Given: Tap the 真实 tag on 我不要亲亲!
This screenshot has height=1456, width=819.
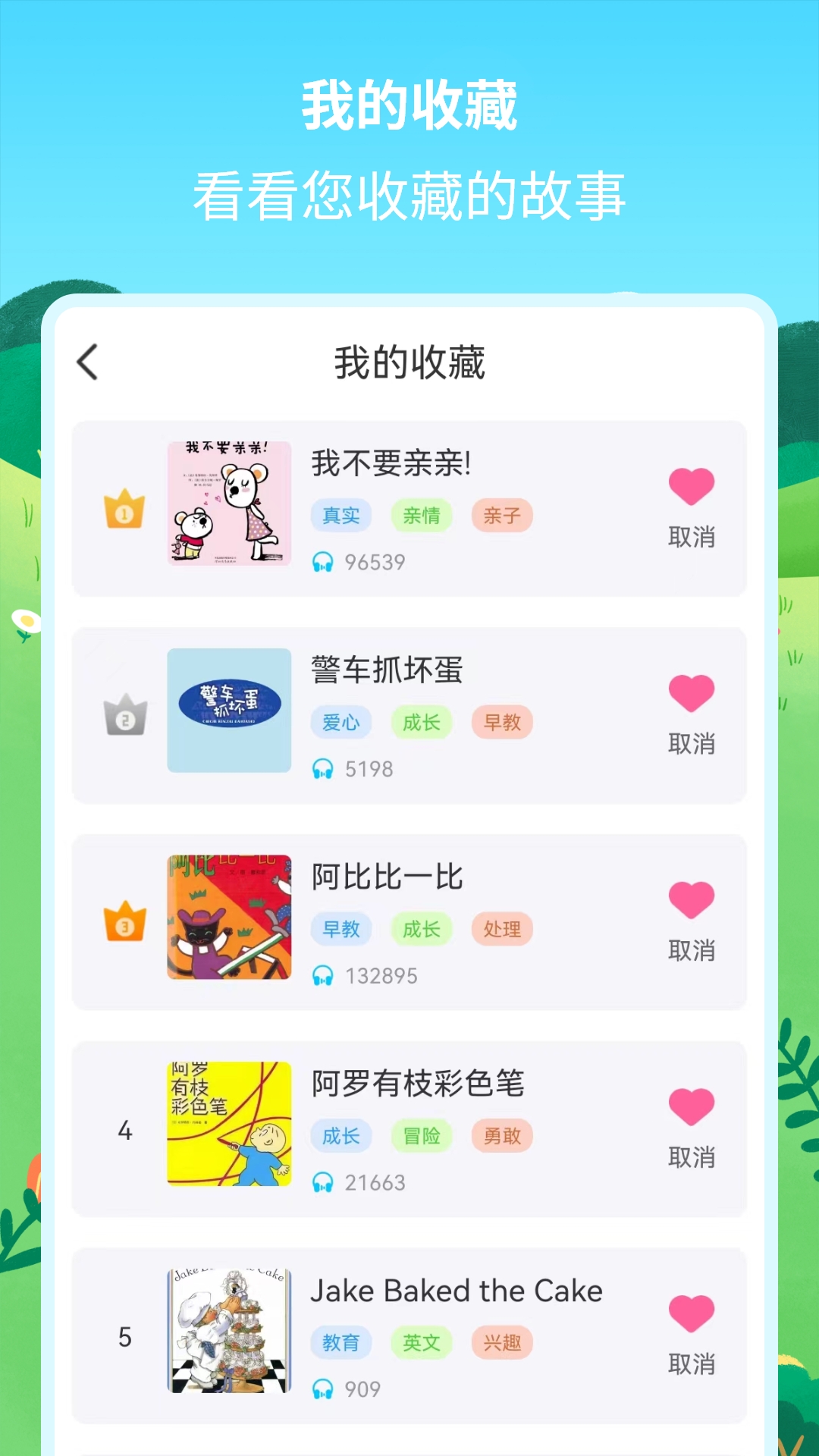Looking at the screenshot, I should coord(342,515).
